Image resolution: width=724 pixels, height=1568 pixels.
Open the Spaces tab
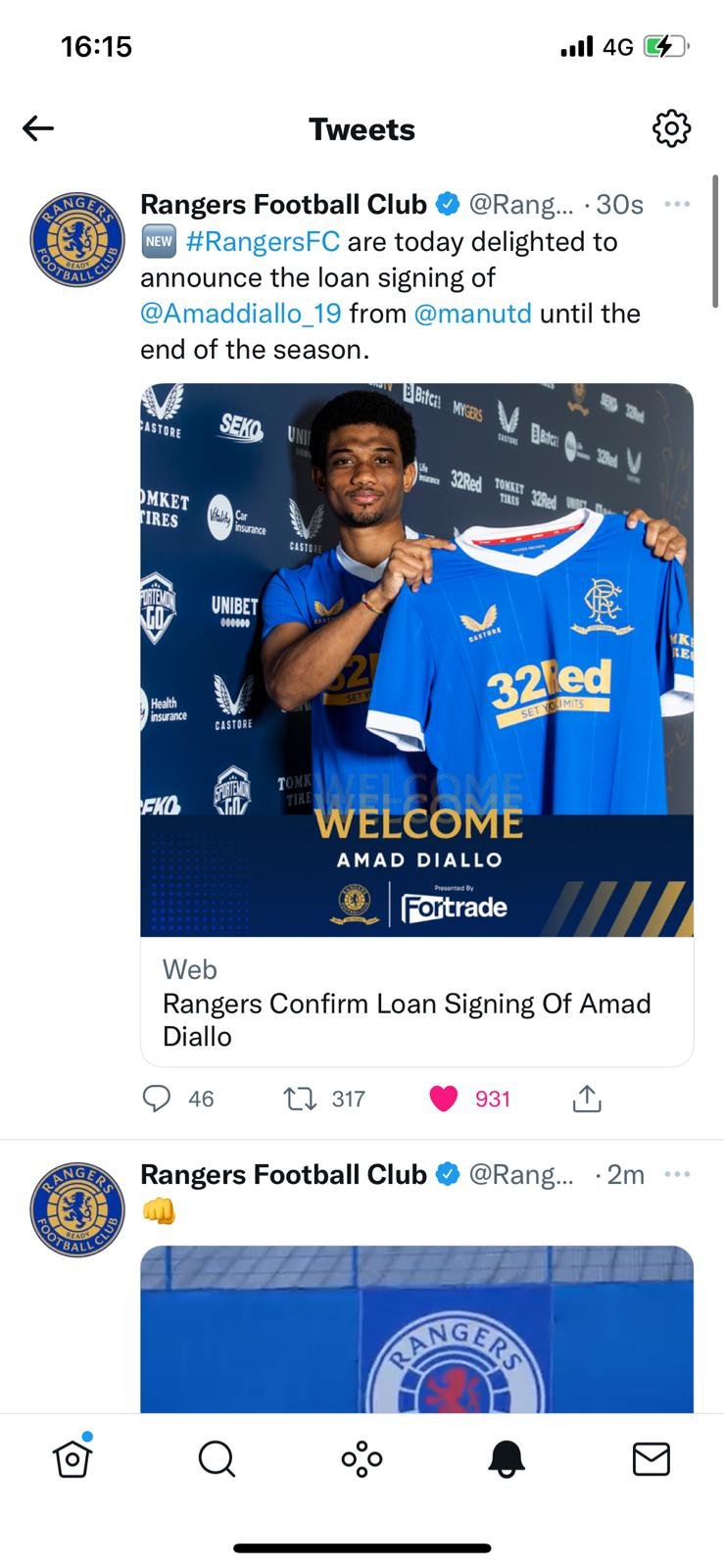[x=362, y=1459]
